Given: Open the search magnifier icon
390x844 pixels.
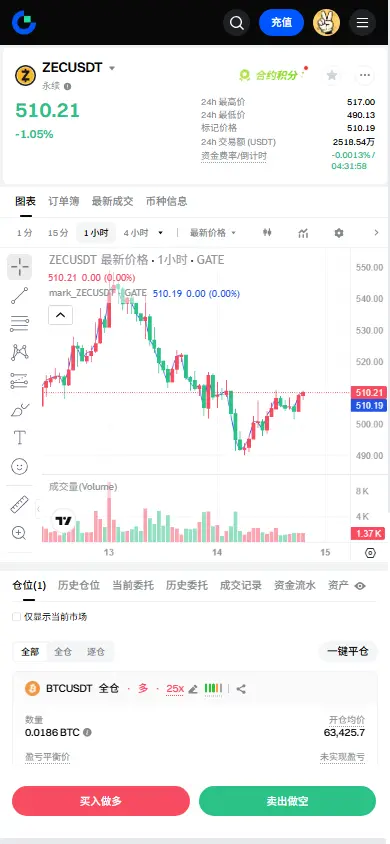Looking at the screenshot, I should (237, 23).
